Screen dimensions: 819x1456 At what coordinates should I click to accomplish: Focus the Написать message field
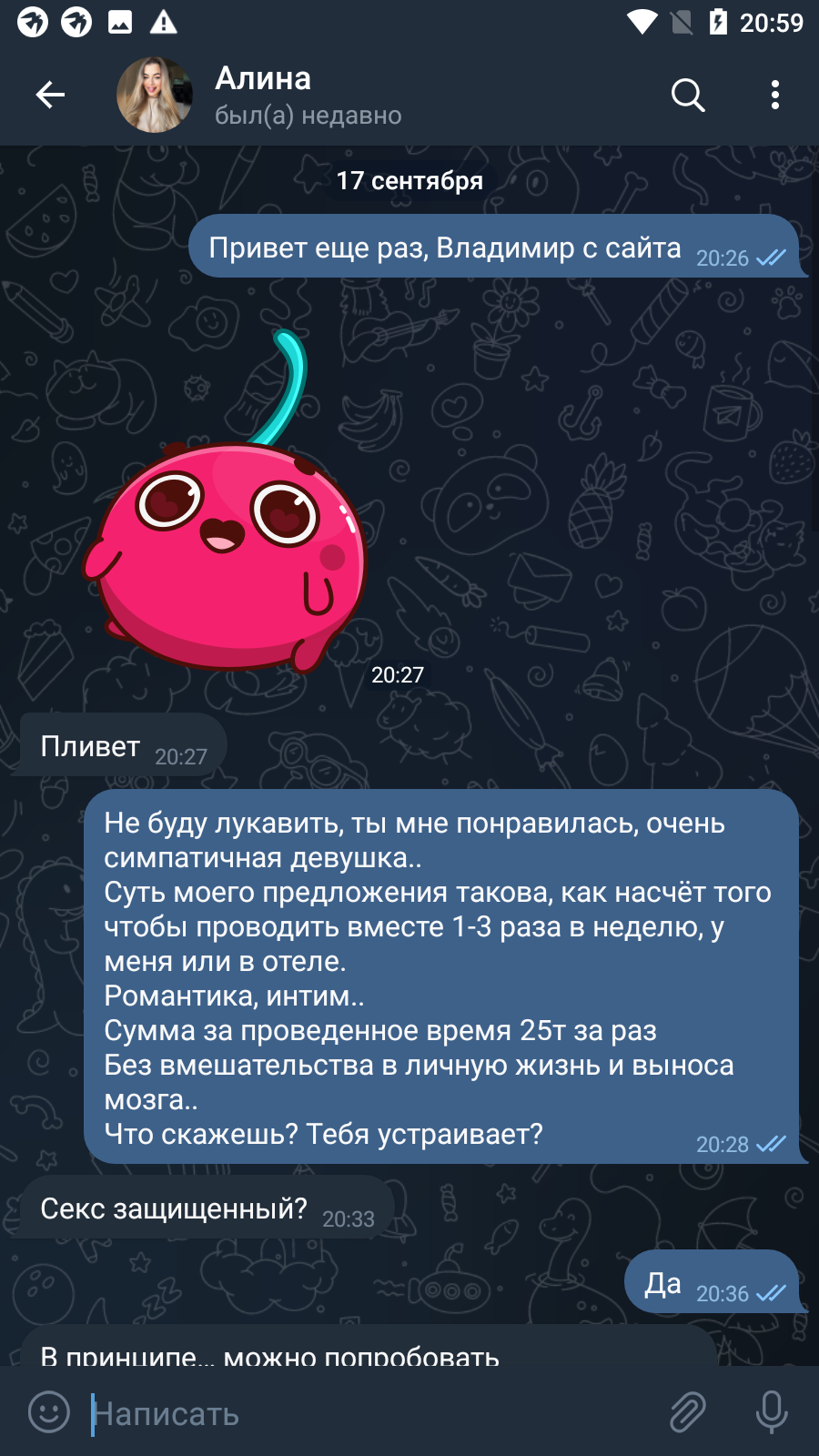pos(373,1413)
